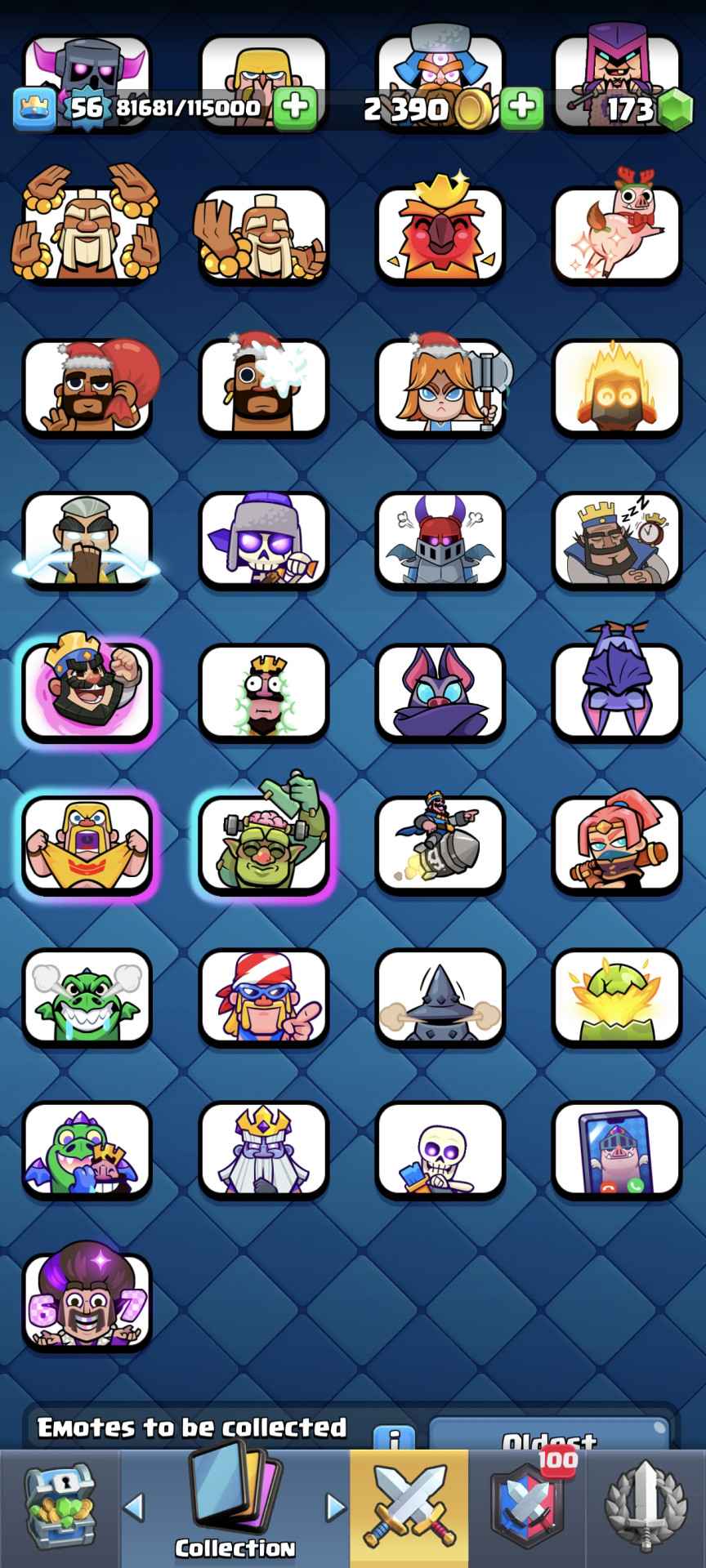Add more gold with the plus button
706x1568 pixels.
521,107
